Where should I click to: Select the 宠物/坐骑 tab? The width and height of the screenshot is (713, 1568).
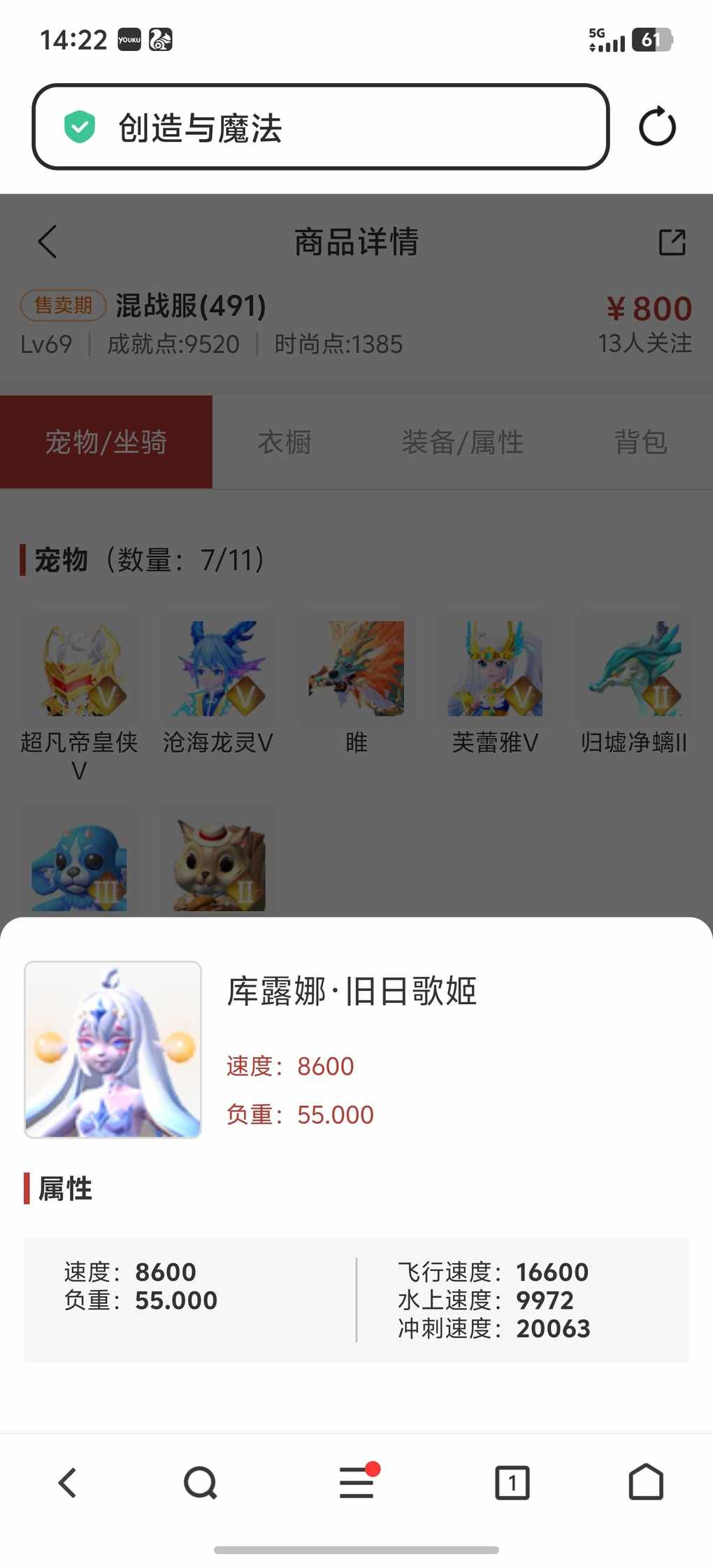click(x=106, y=442)
